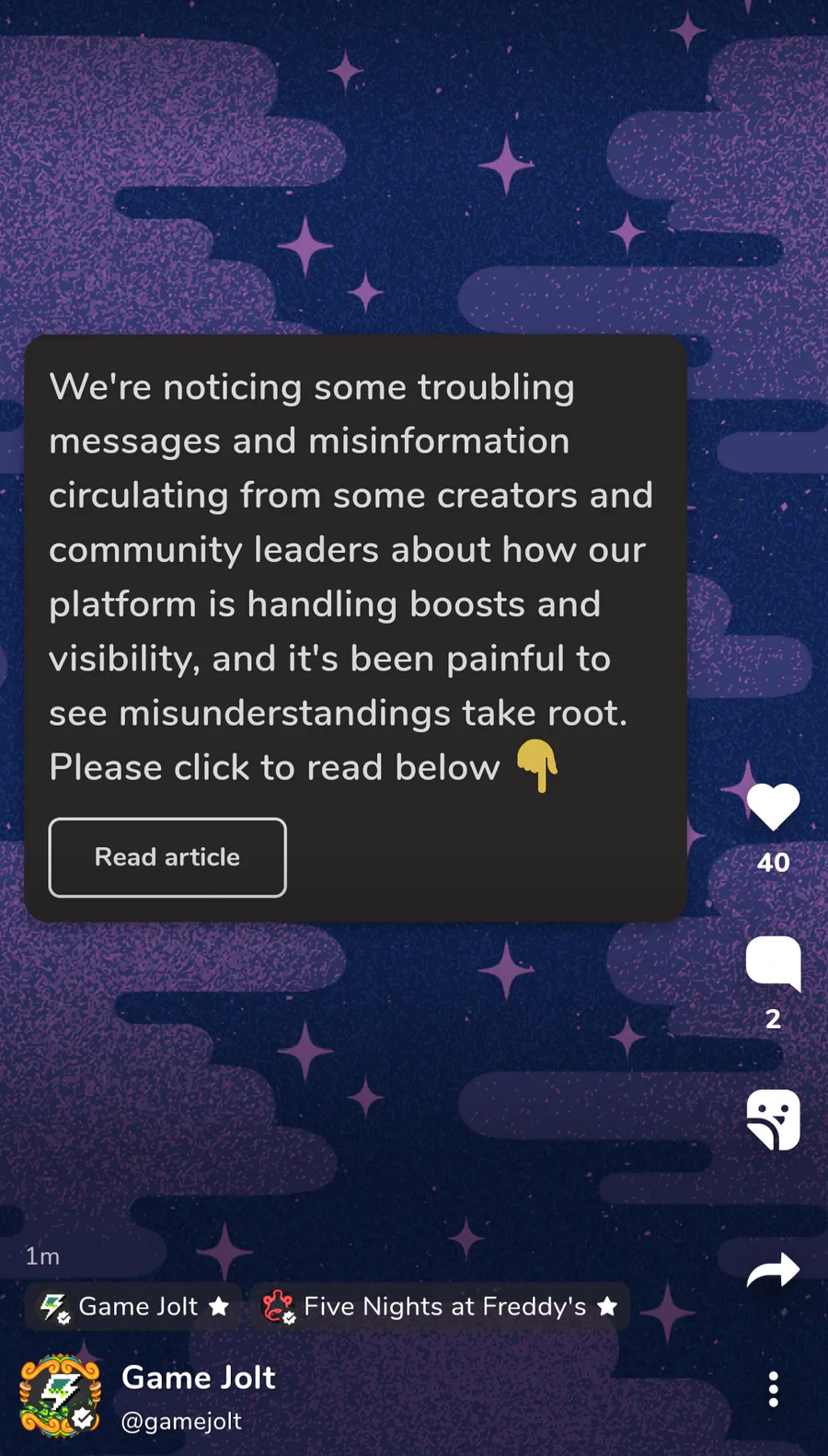Open the three-dot overflow menu

point(773,1389)
